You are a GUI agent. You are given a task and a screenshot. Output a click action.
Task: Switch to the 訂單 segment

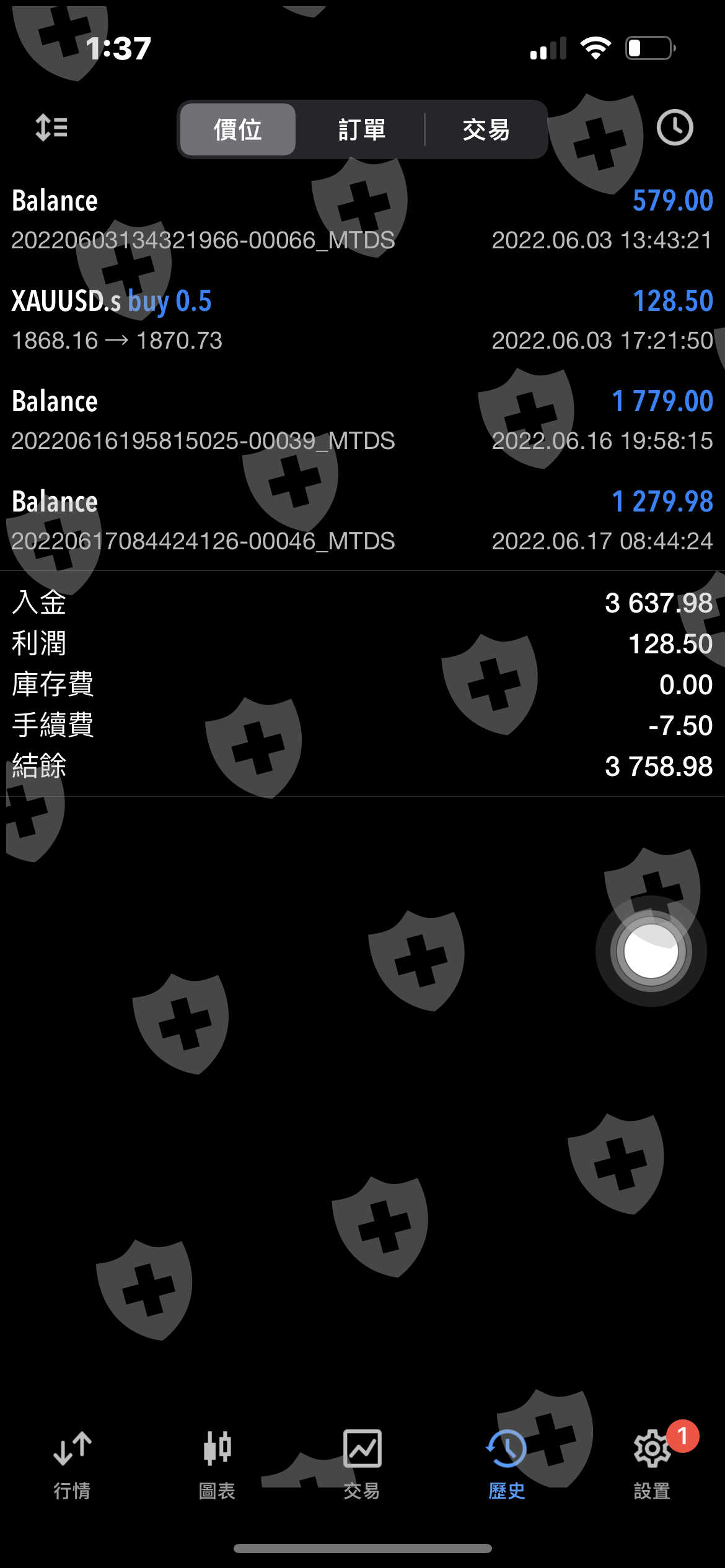pyautogui.click(x=362, y=129)
